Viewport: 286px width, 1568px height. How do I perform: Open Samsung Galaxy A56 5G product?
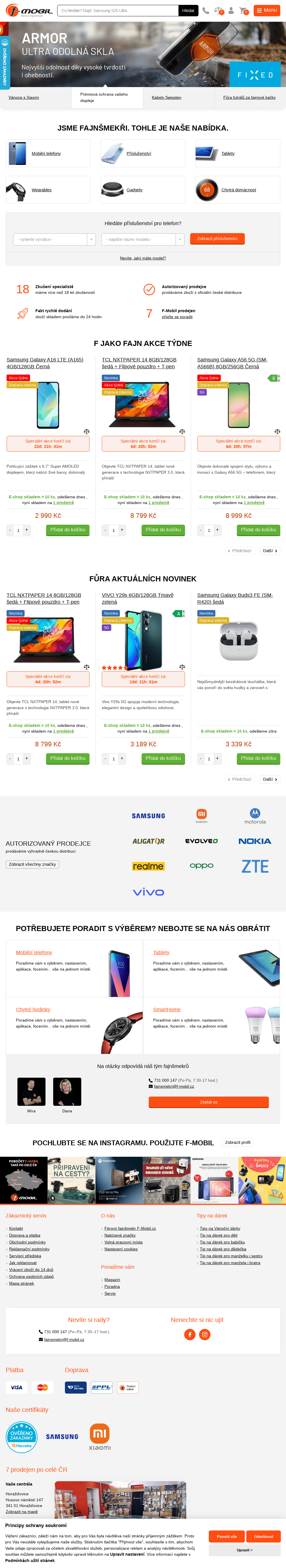(232, 363)
